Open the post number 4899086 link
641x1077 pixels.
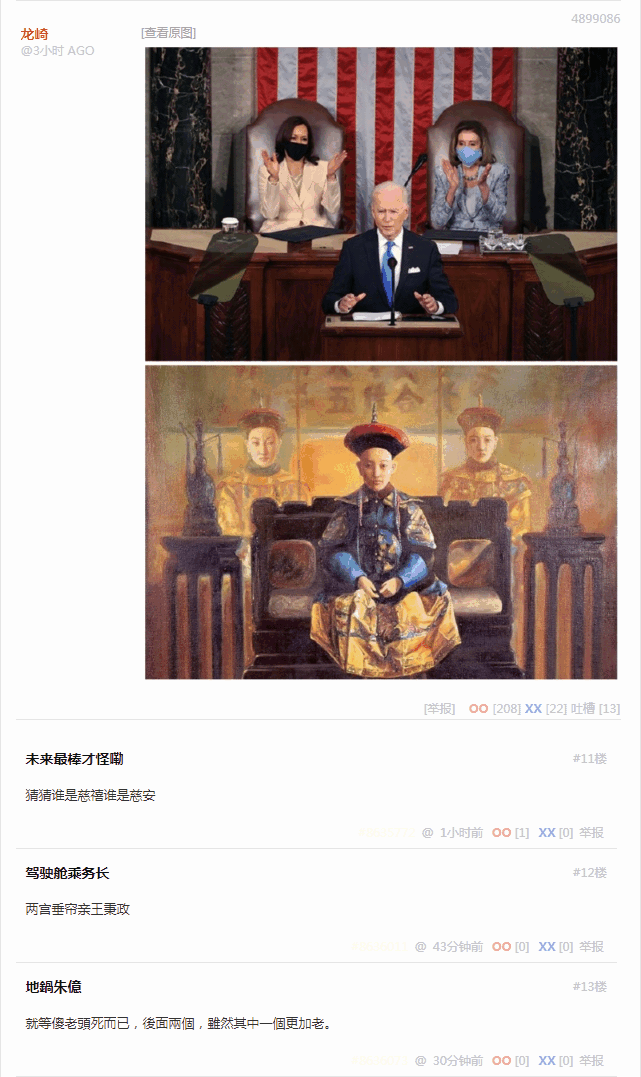coord(595,19)
